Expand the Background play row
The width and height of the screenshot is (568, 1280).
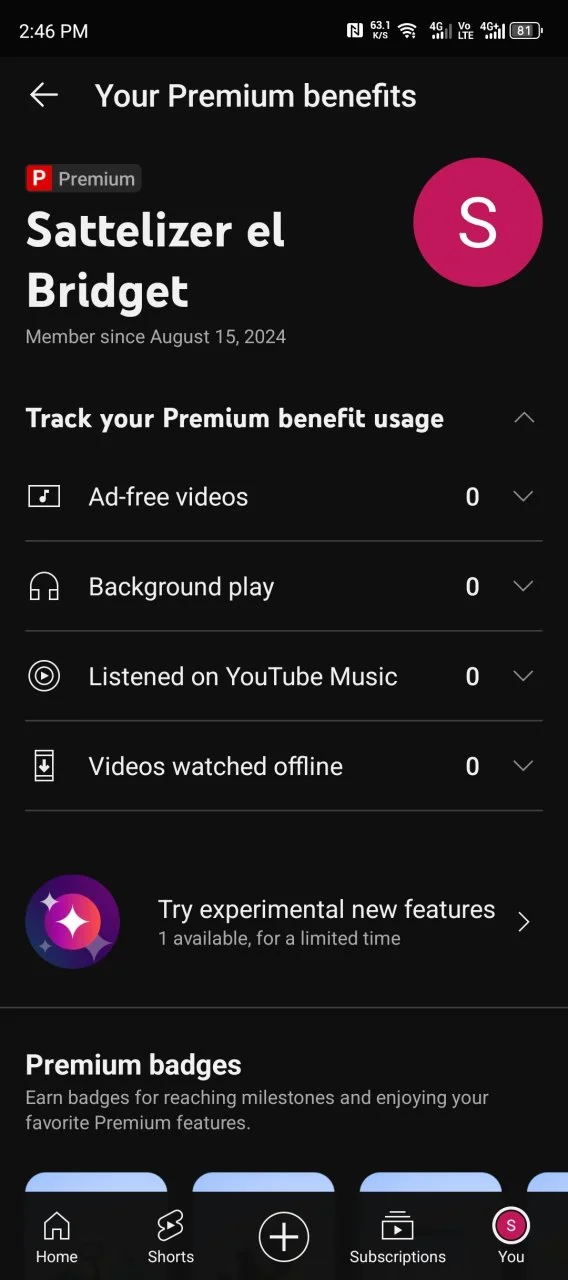[x=284, y=587]
